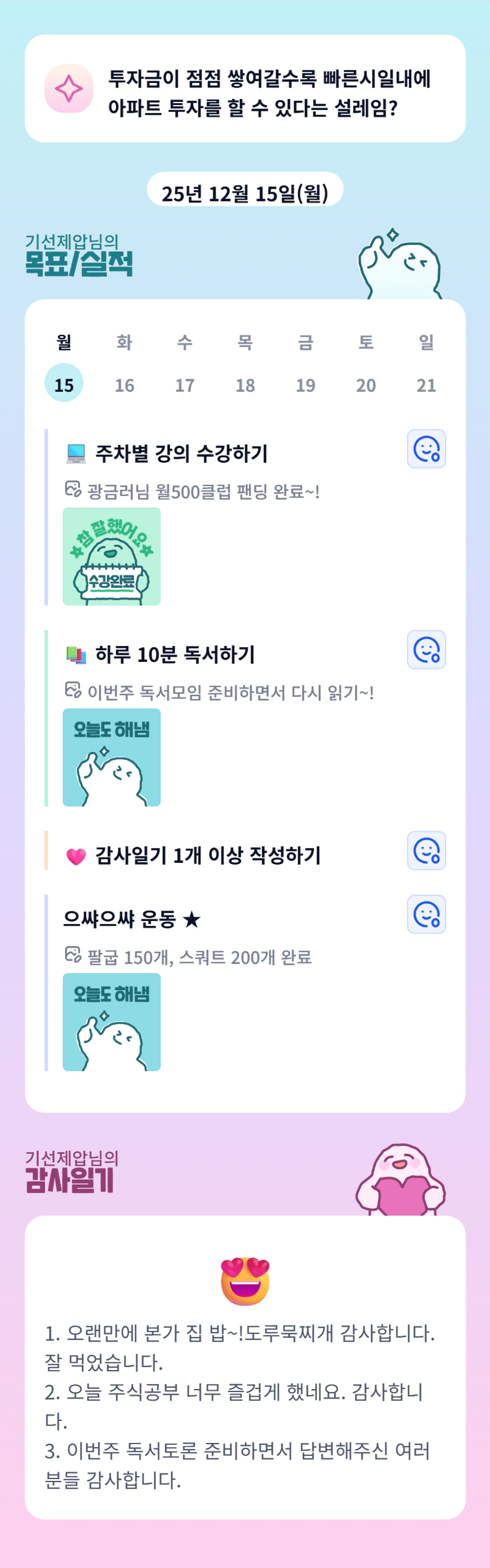Open the 수강완료 image under 주차별 강의 수강하기
This screenshot has width=490, height=1568.
111,556
